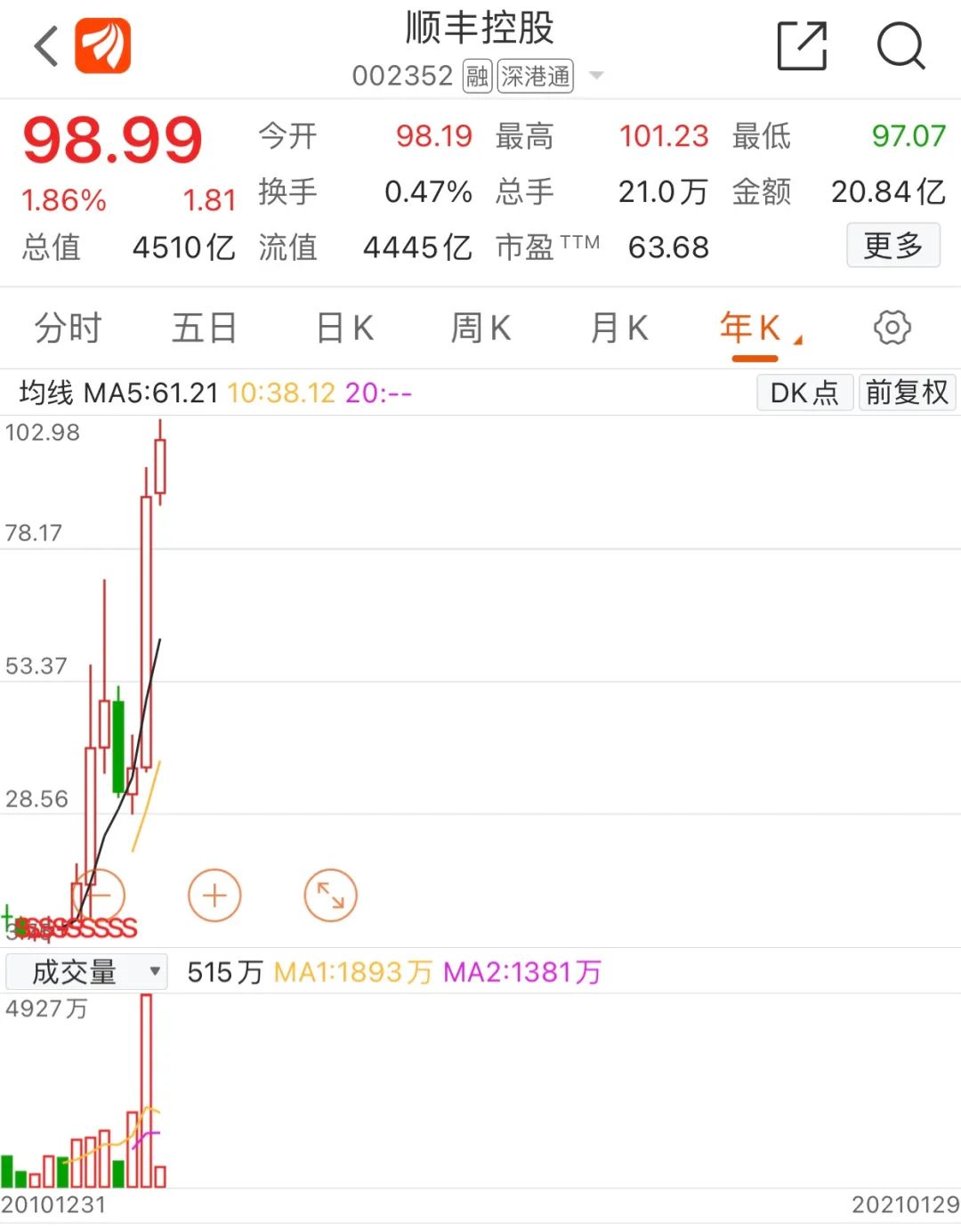Image resolution: width=961 pixels, height=1232 pixels.
Task: Open the 年K period options
Action: point(756,328)
